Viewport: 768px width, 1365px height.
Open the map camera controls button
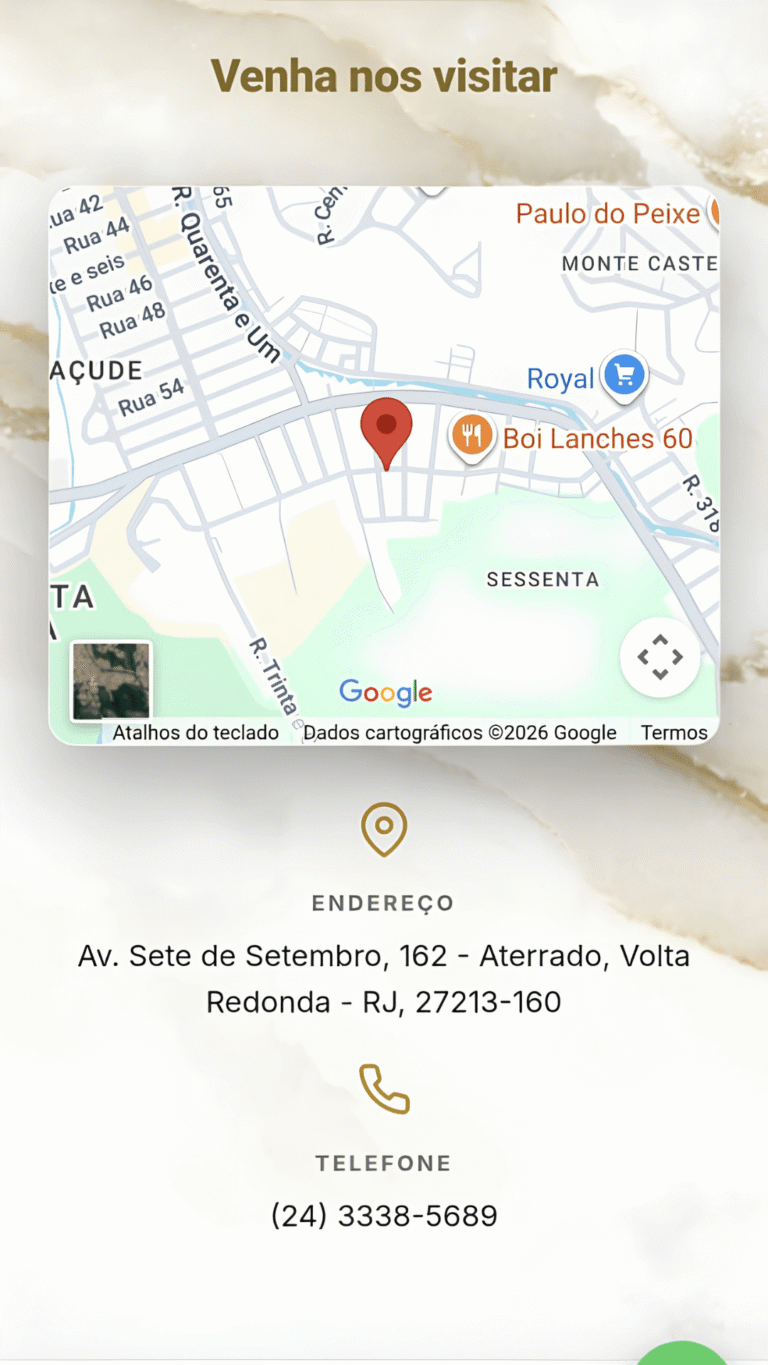click(660, 657)
